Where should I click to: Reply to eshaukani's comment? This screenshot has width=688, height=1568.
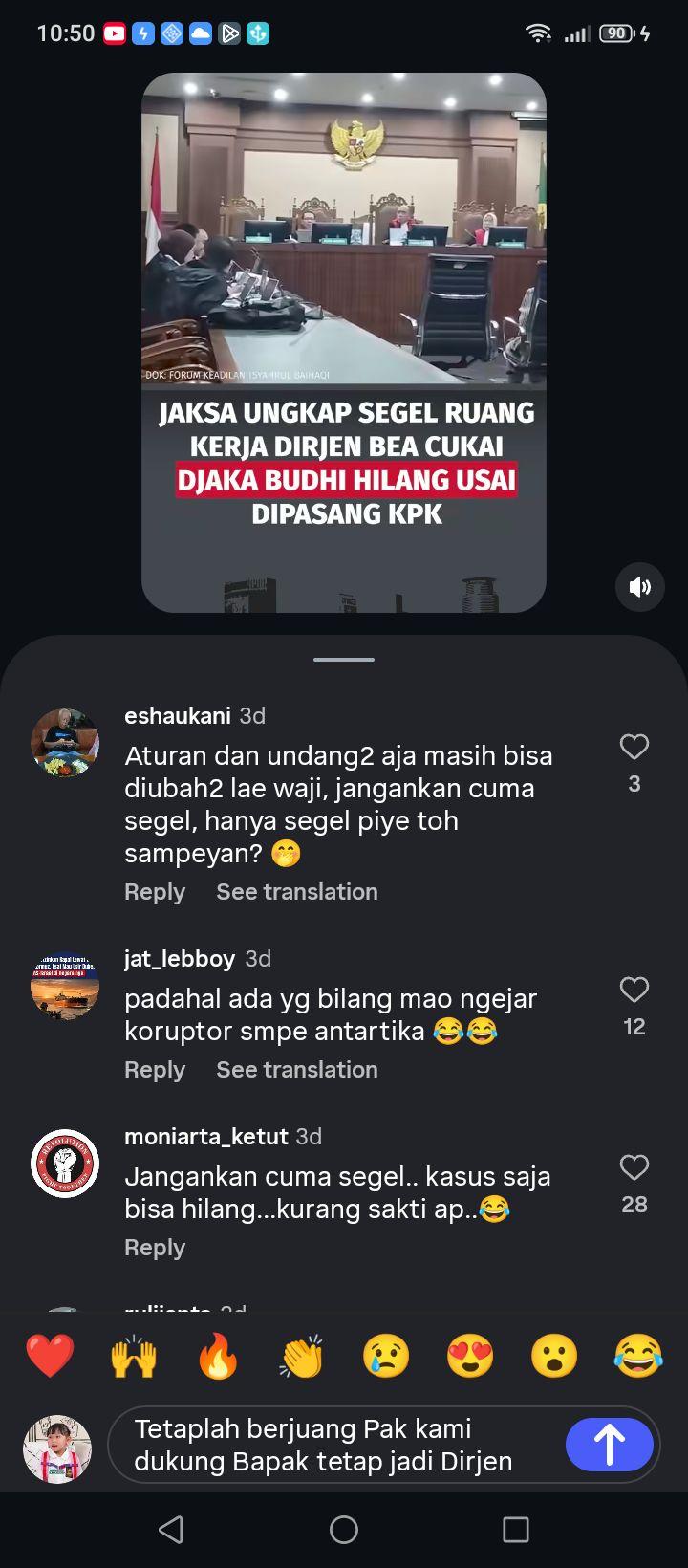155,892
